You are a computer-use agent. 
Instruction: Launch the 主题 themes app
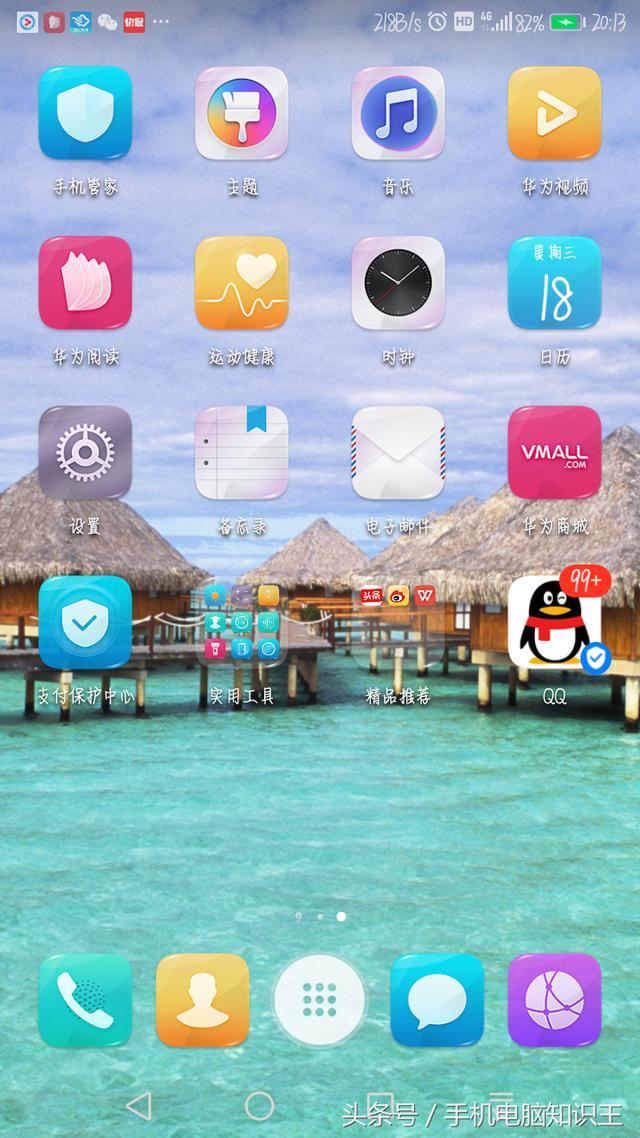click(x=241, y=113)
